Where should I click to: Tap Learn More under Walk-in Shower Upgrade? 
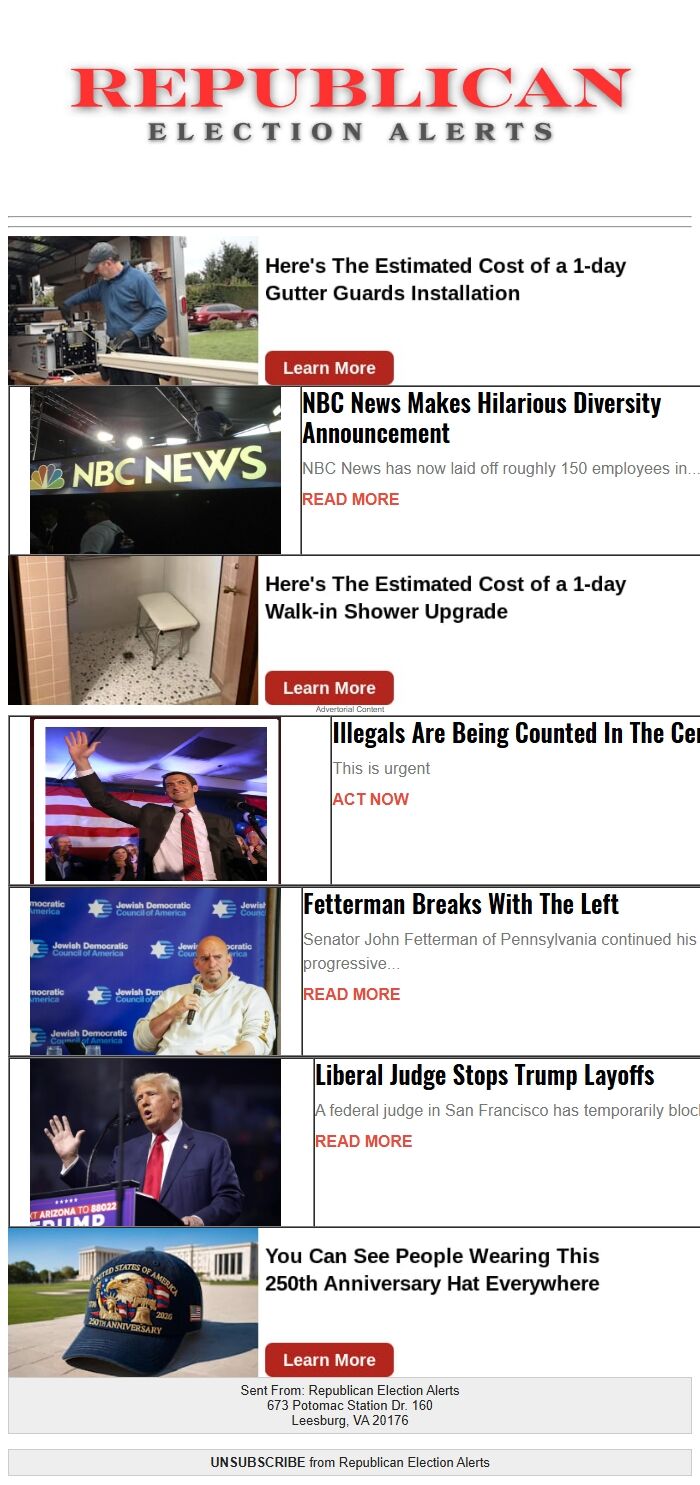(x=329, y=688)
